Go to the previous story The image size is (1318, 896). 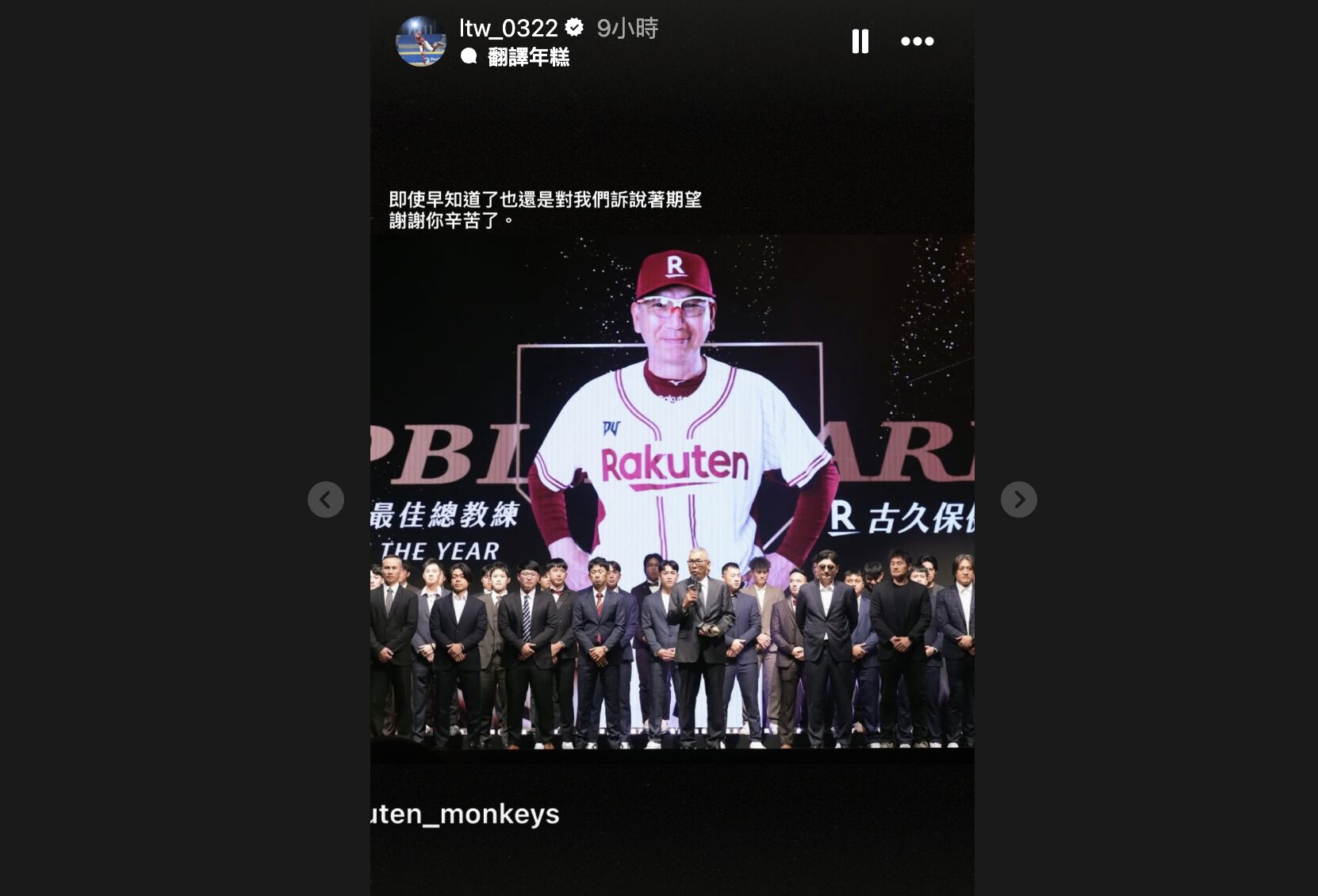pyautogui.click(x=326, y=500)
